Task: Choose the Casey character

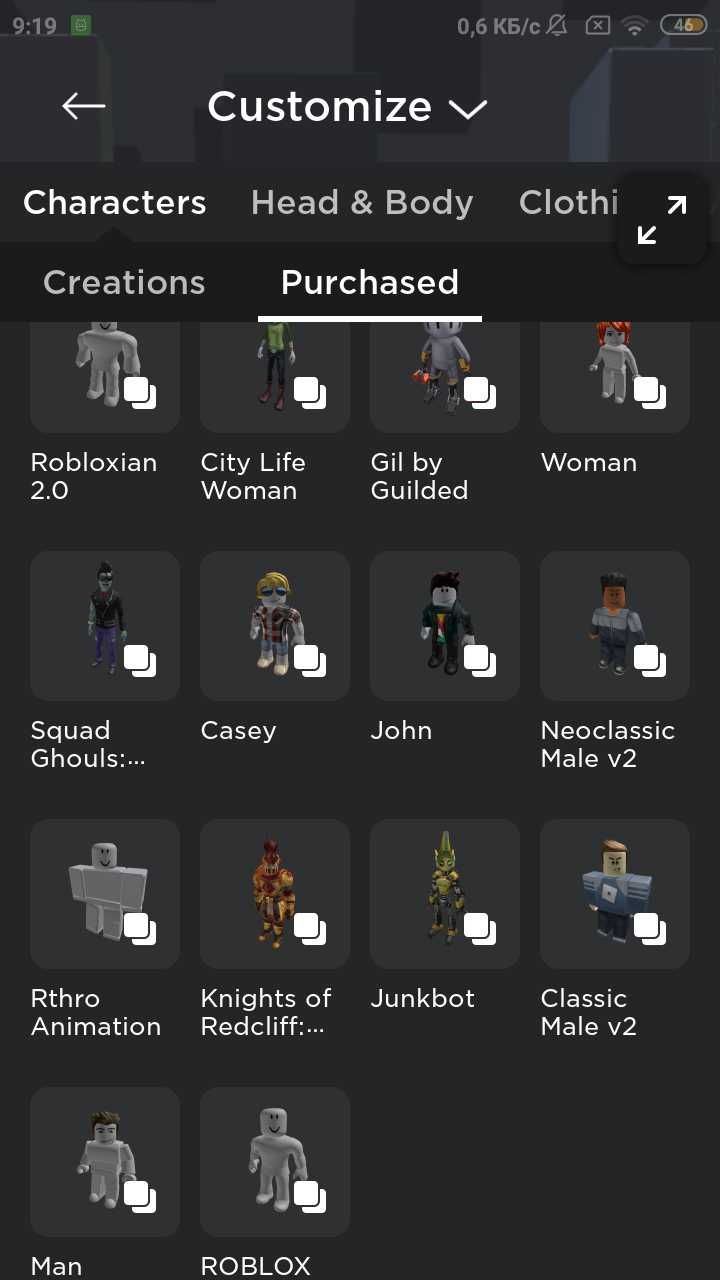Action: (275, 625)
